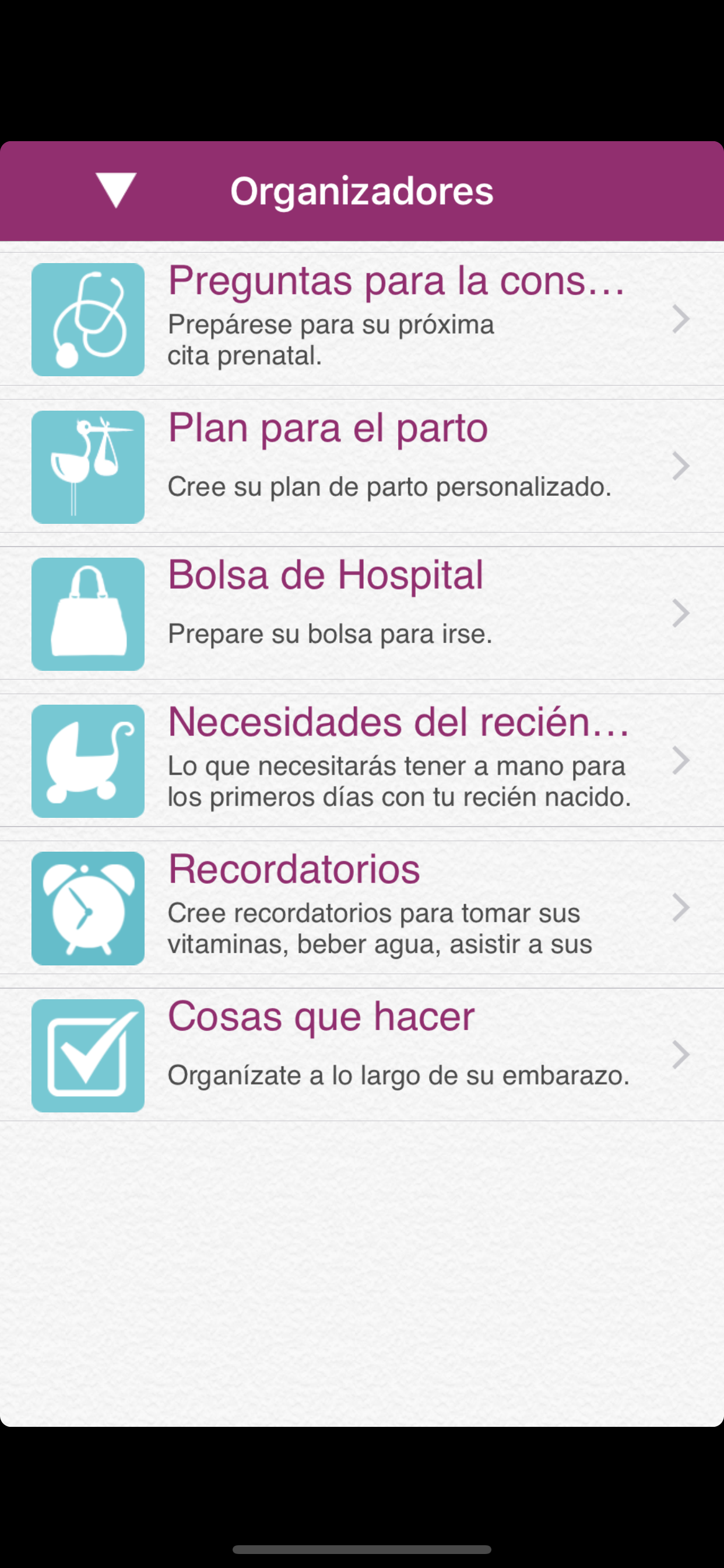Viewport: 724px width, 1568px height.
Task: Select Bolsa de Hospital
Action: tap(361, 614)
